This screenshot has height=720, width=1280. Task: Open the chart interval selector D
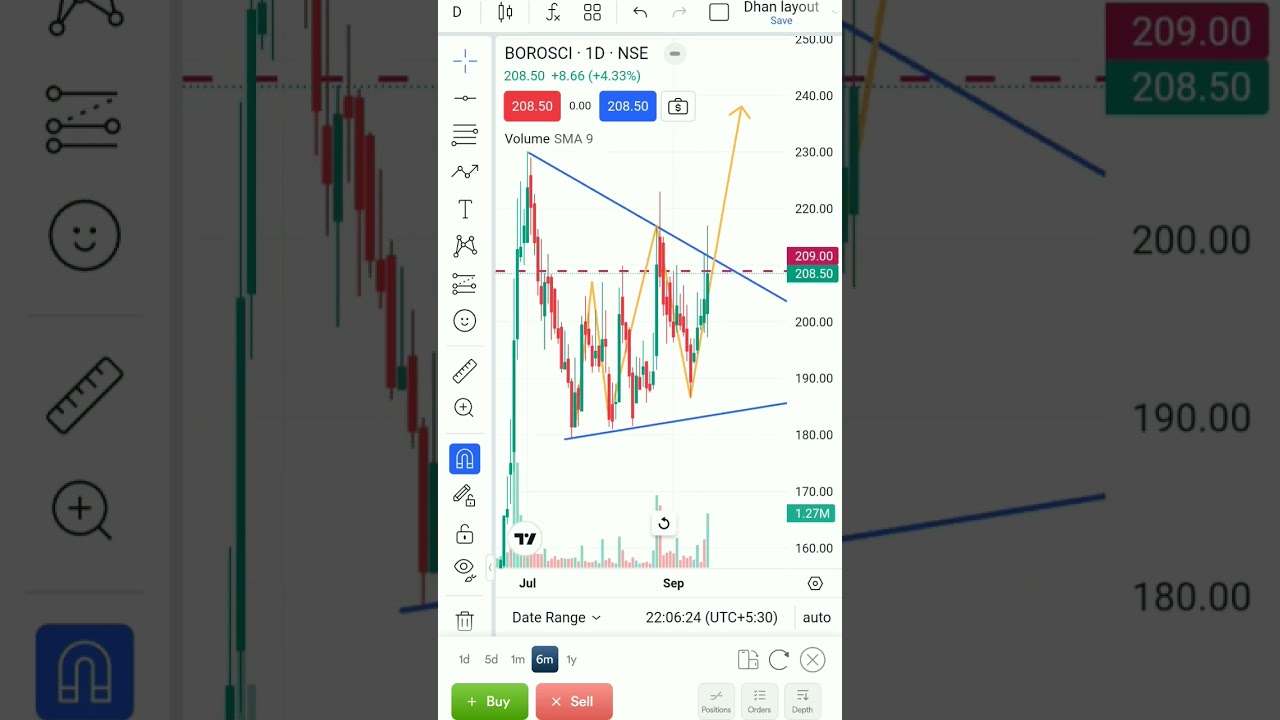[457, 12]
